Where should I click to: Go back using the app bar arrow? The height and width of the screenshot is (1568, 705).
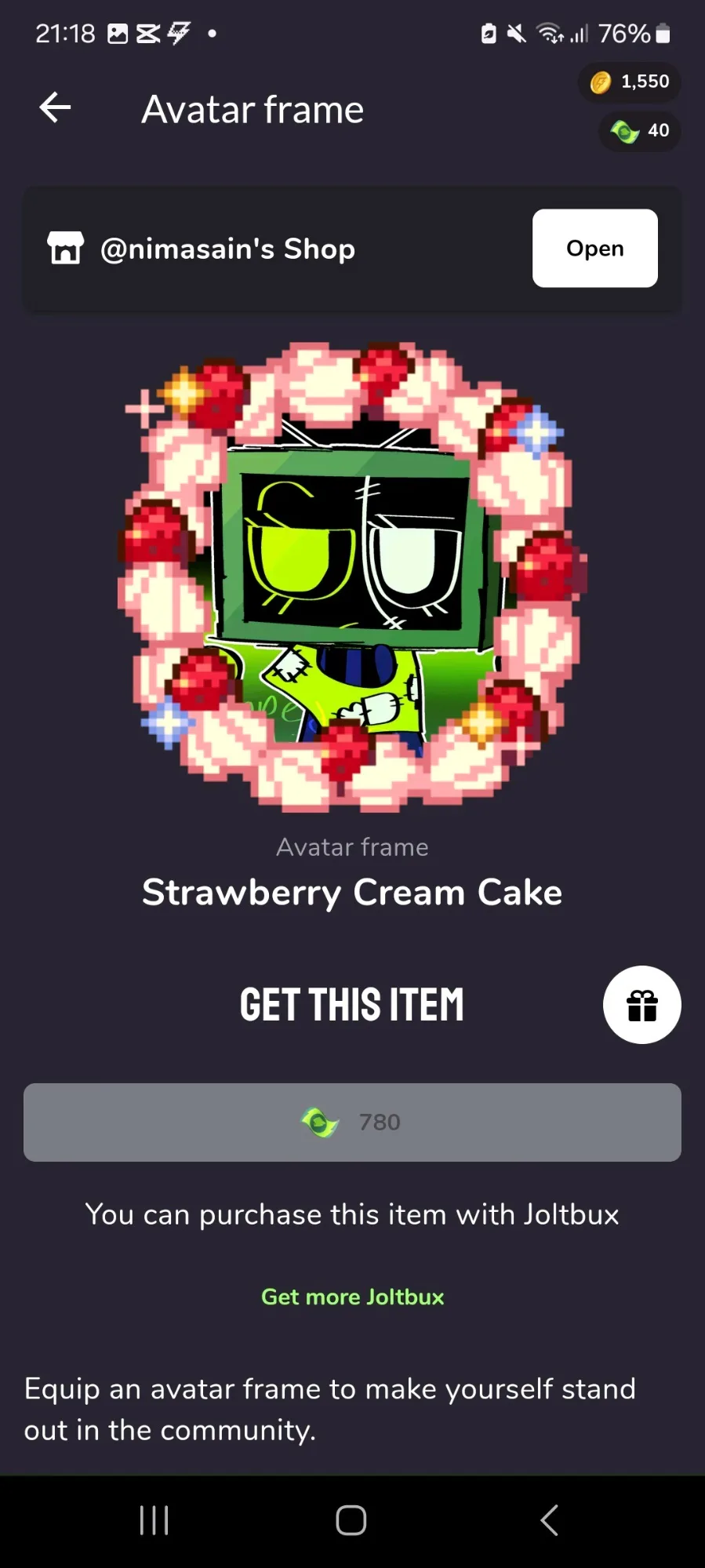55,108
